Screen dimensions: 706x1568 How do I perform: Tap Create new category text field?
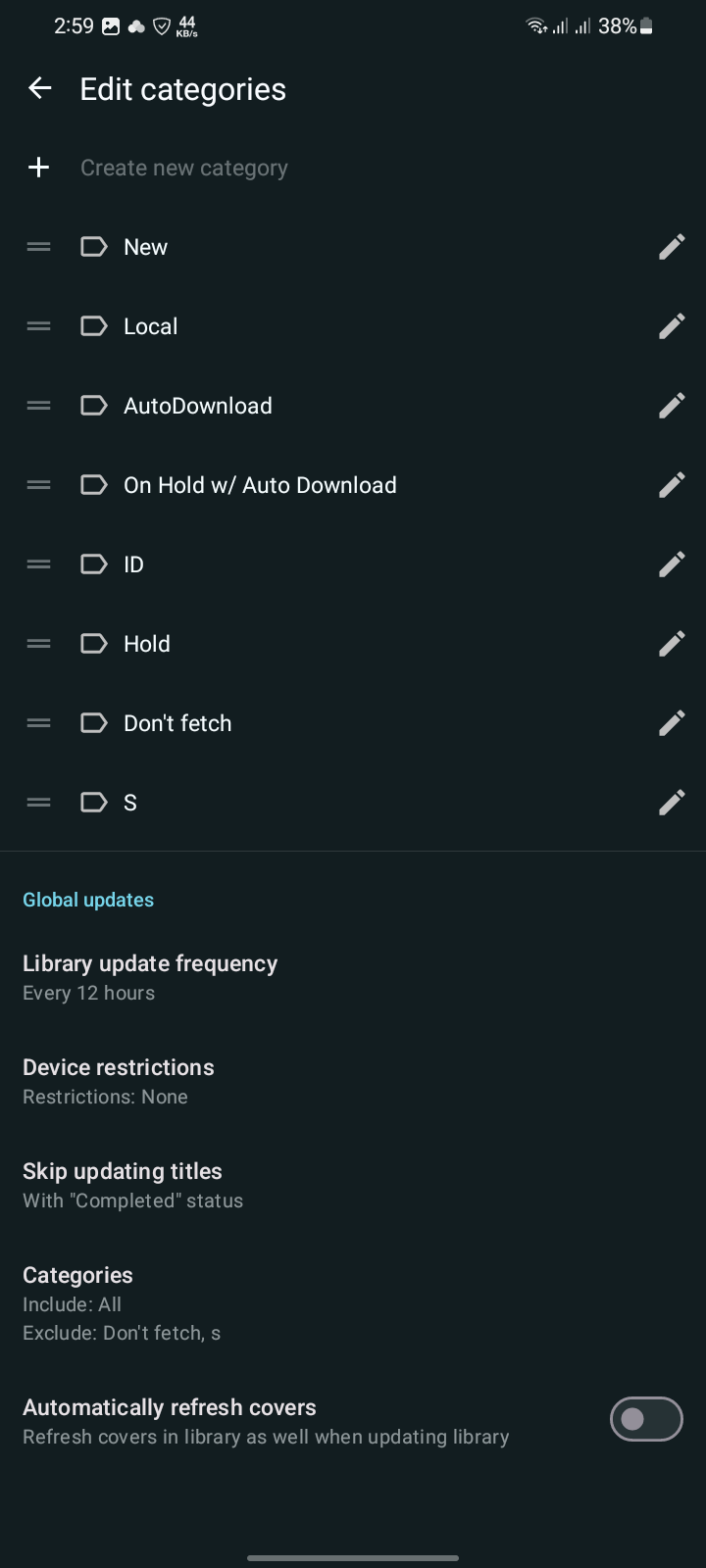click(x=184, y=167)
